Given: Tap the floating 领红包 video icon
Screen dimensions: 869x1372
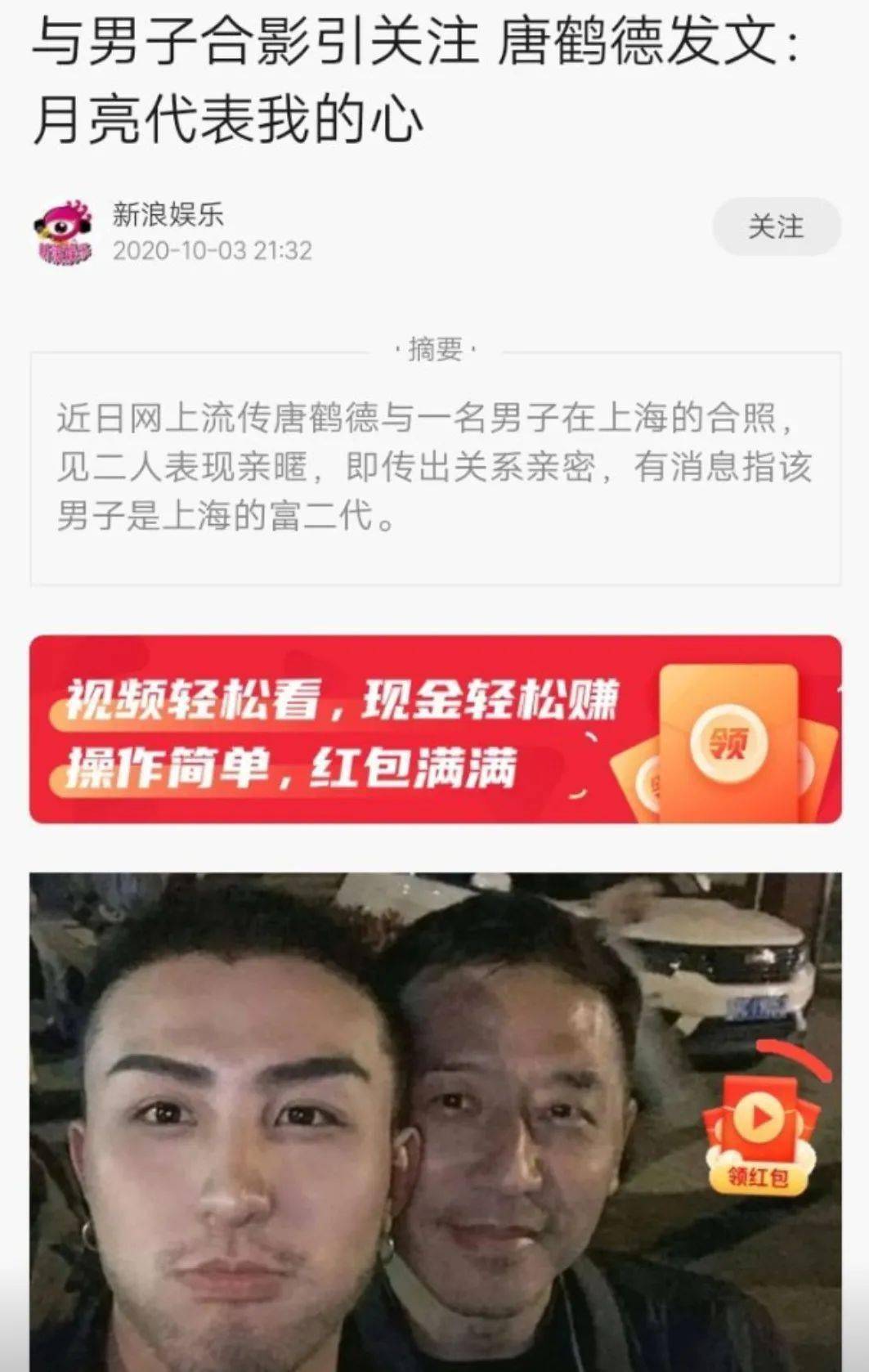Looking at the screenshot, I should pyautogui.click(x=759, y=1132).
